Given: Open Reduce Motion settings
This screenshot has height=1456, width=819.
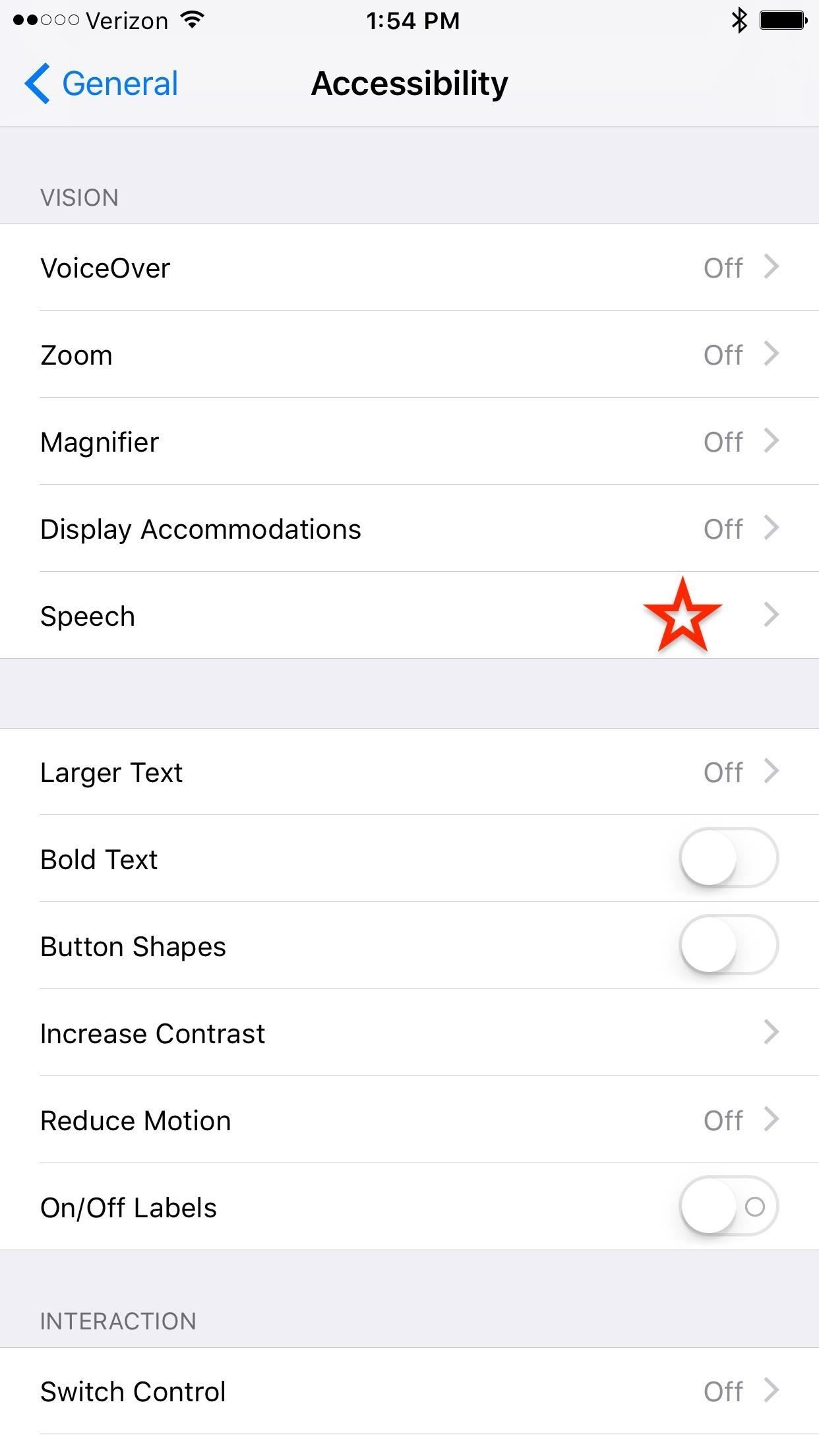Looking at the screenshot, I should (409, 1120).
